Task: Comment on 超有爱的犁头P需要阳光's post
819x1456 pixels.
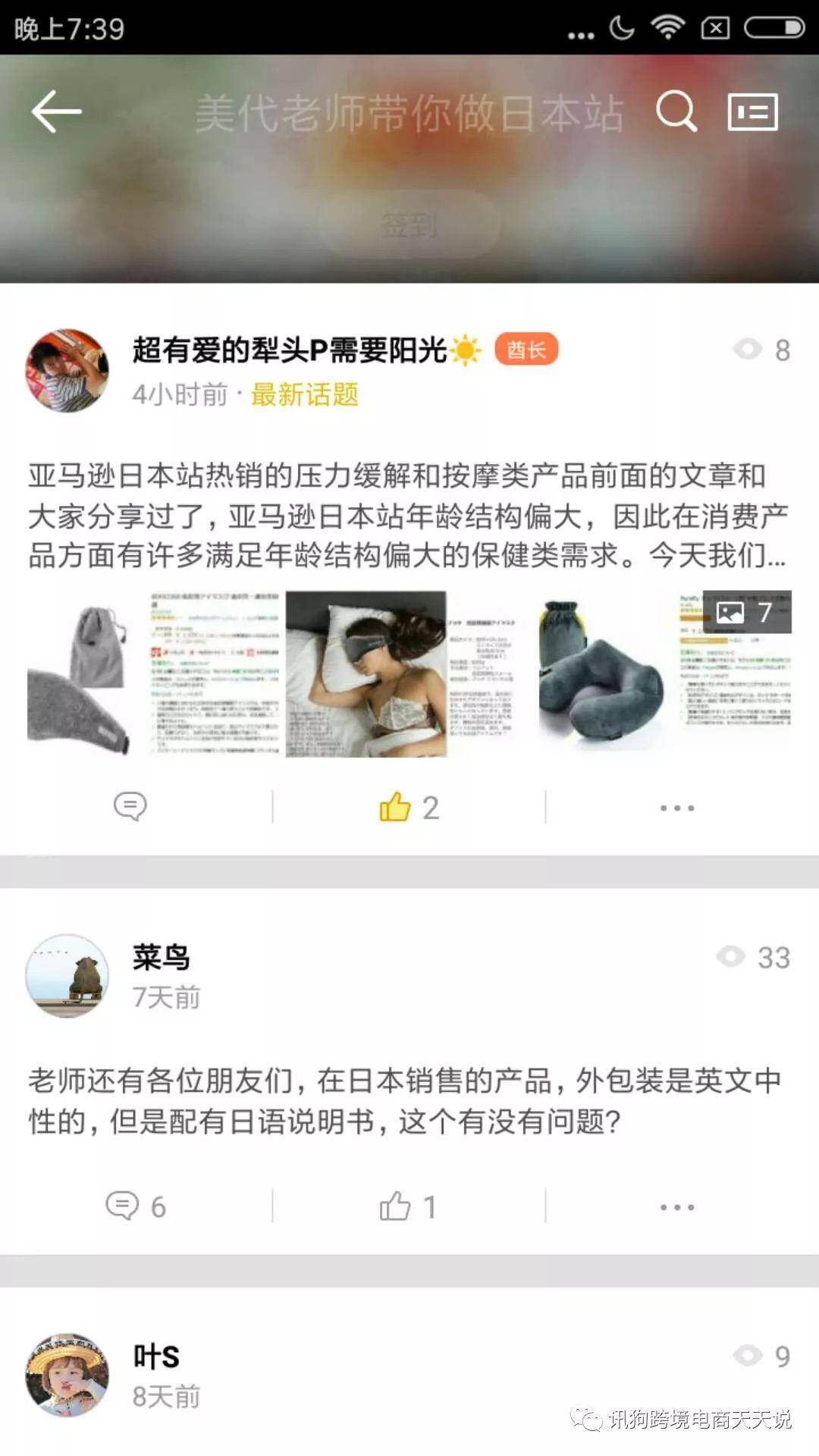Action: tap(130, 807)
